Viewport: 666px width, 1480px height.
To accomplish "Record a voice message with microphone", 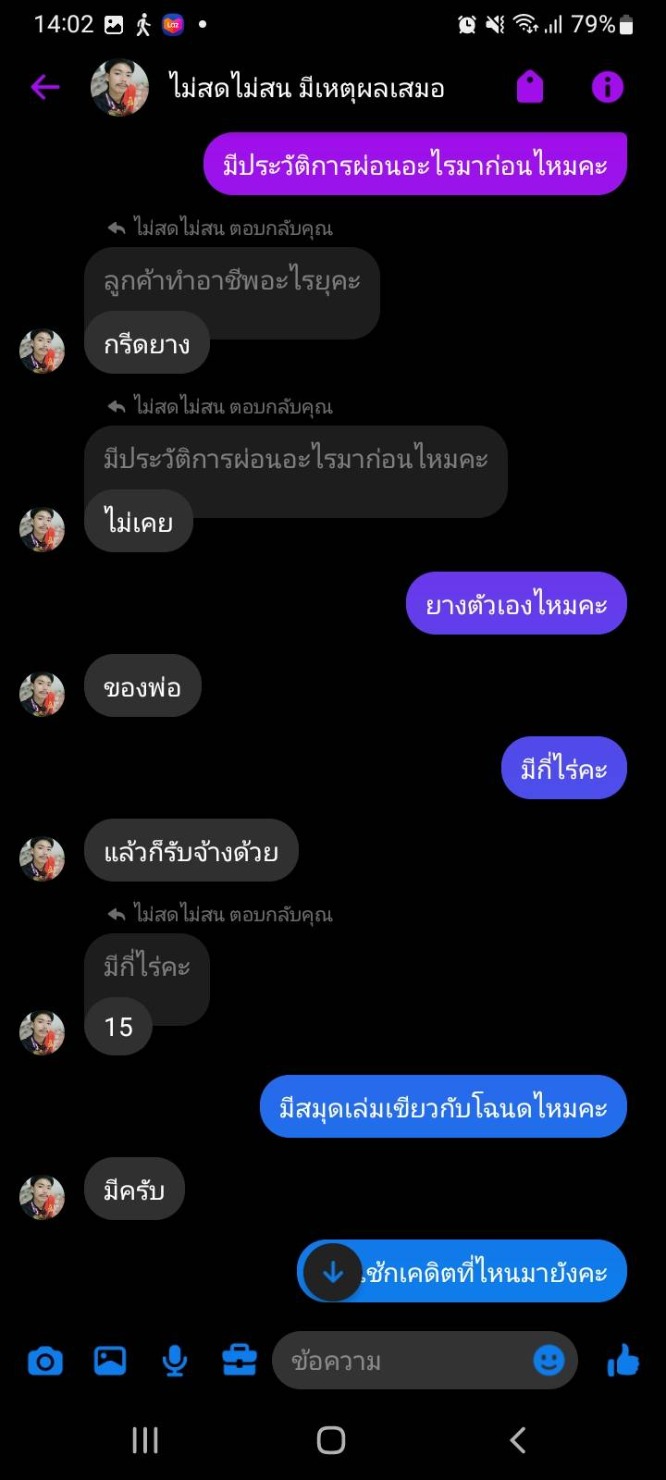I will pyautogui.click(x=175, y=1361).
